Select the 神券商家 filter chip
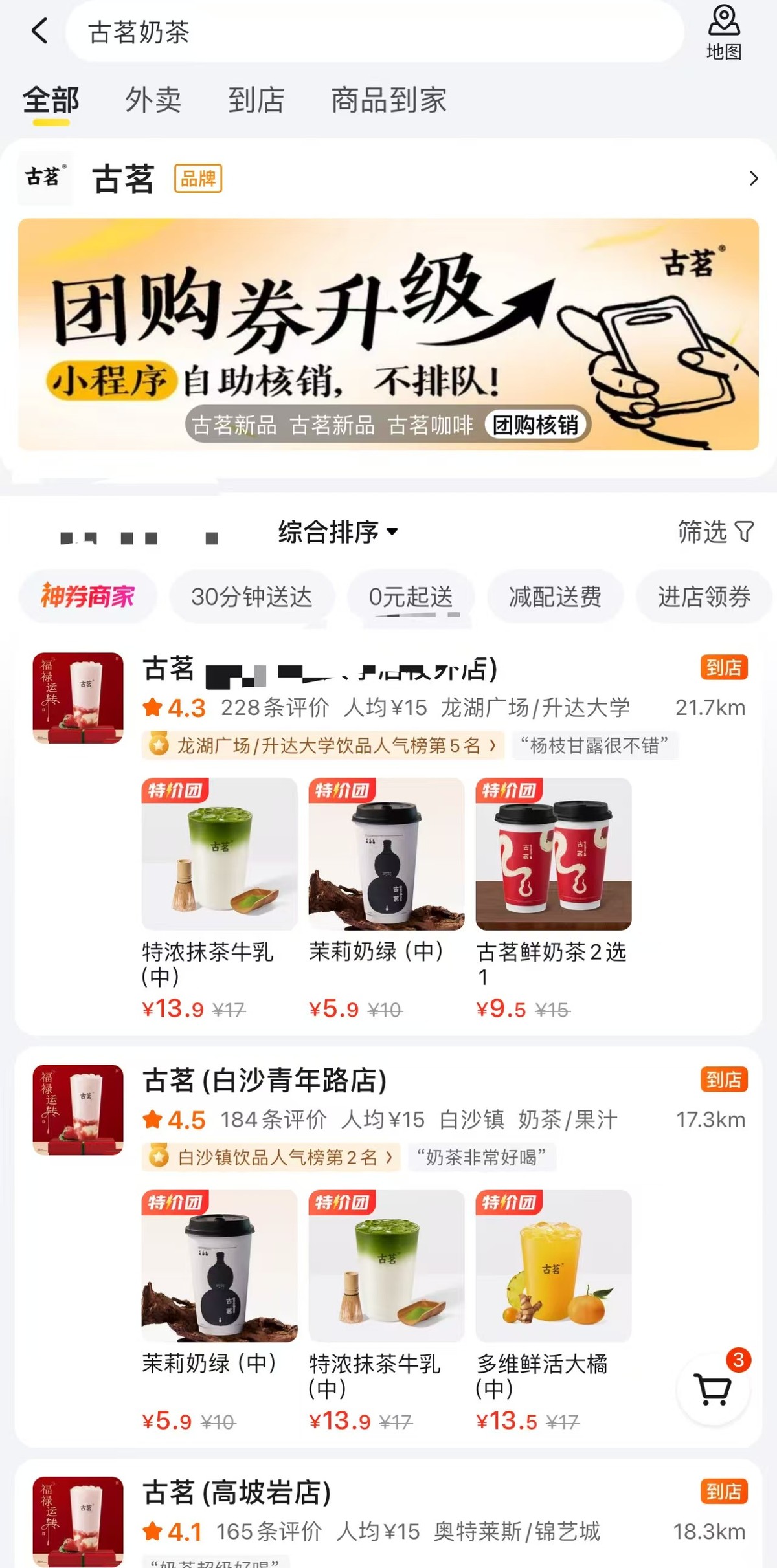Screen dimensions: 777x1568 (88, 596)
